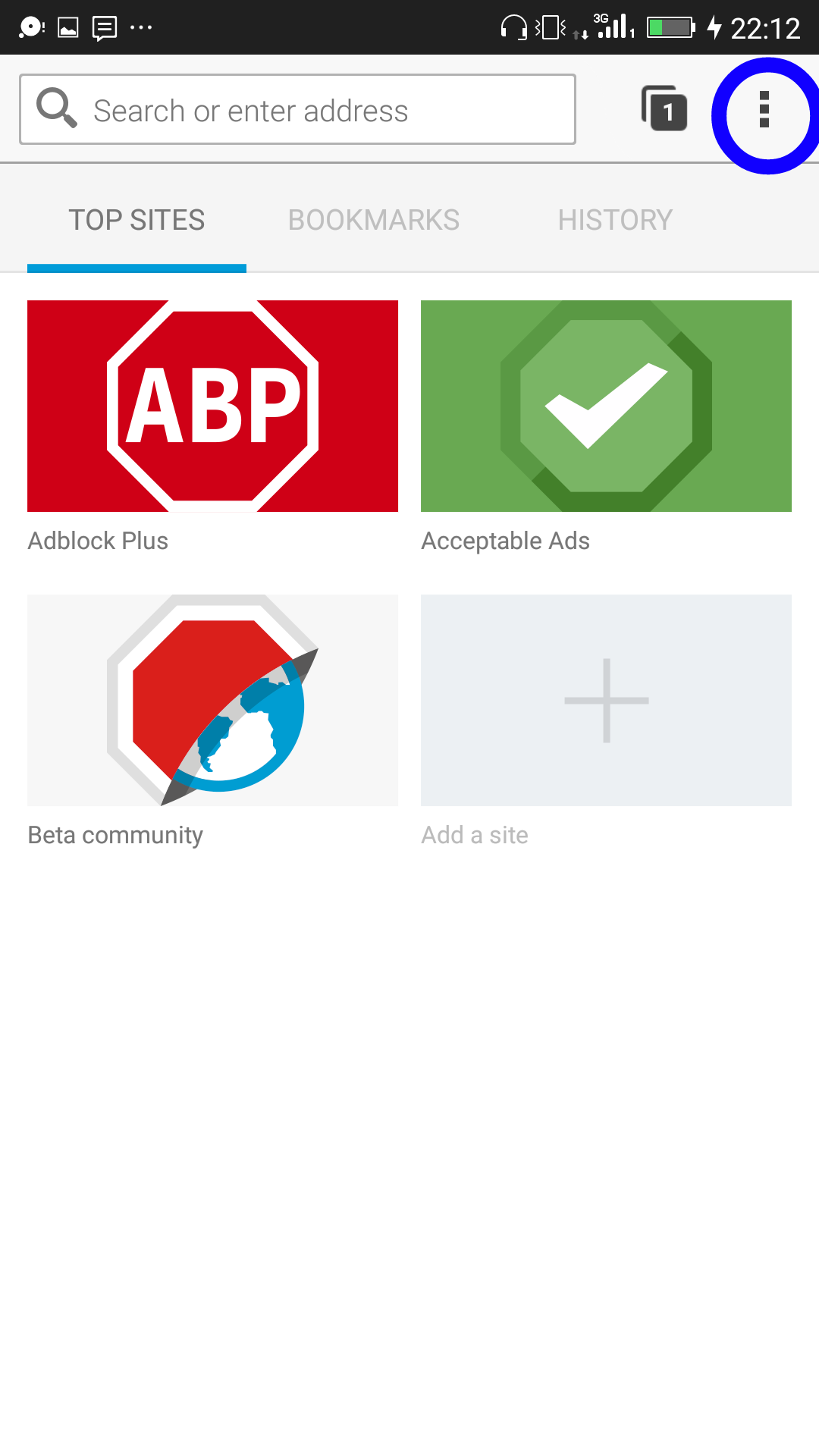Switch to the Bookmarks tab
The width and height of the screenshot is (819, 1456).
(x=374, y=220)
